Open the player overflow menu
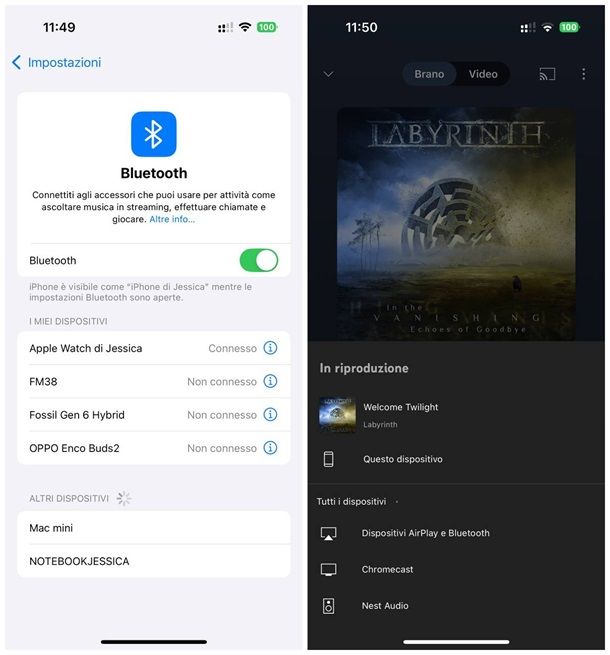610x655 pixels. [x=584, y=74]
